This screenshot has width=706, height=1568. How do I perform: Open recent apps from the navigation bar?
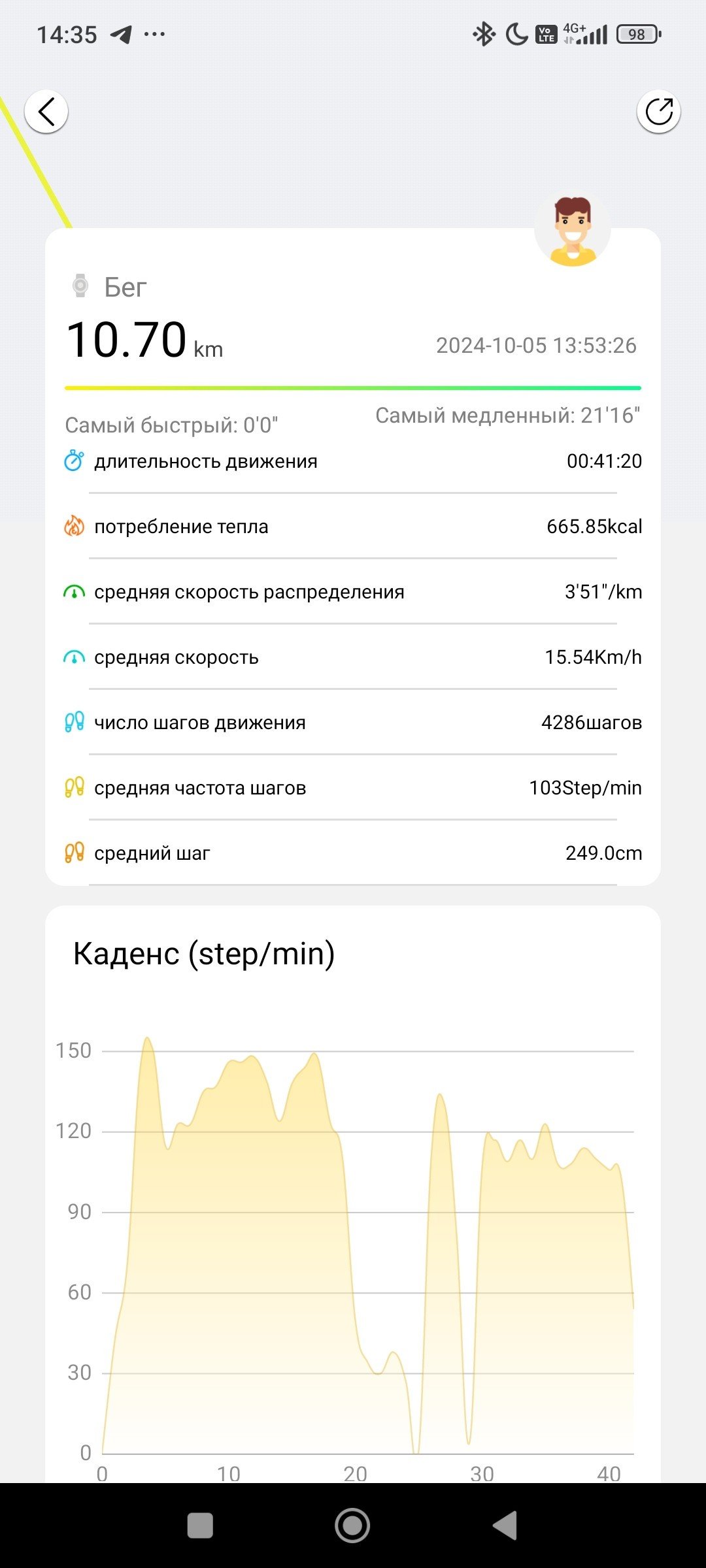click(x=200, y=1526)
